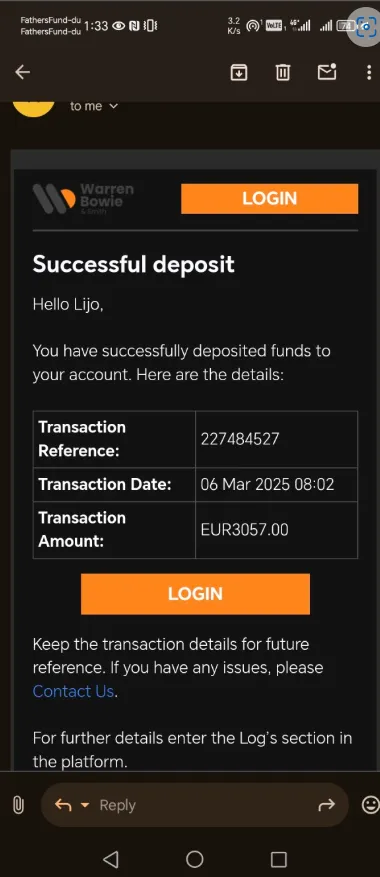Open the reply type dropdown arrow
Viewport: 380px width, 877px height.
pyautogui.click(x=85, y=805)
